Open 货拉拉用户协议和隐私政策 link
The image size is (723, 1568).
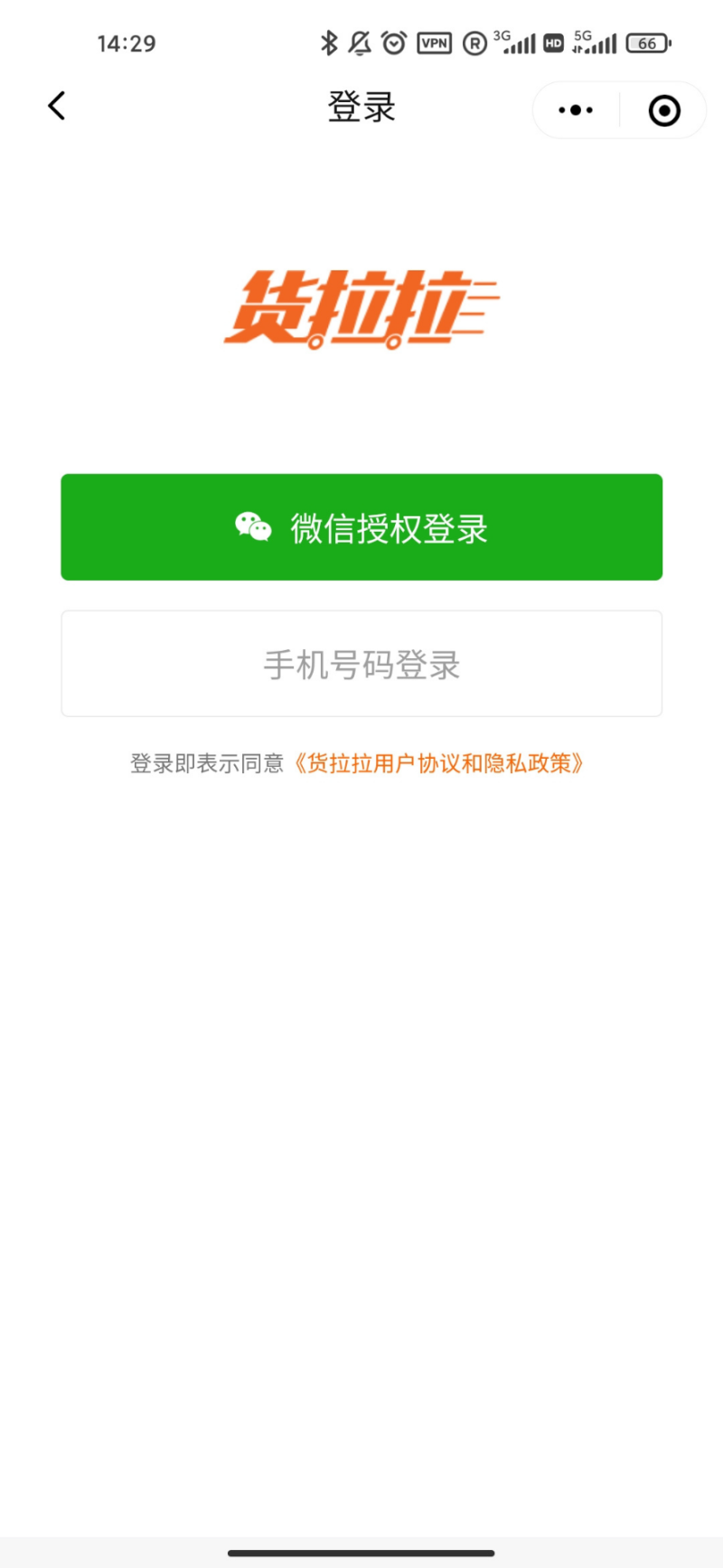[438, 764]
